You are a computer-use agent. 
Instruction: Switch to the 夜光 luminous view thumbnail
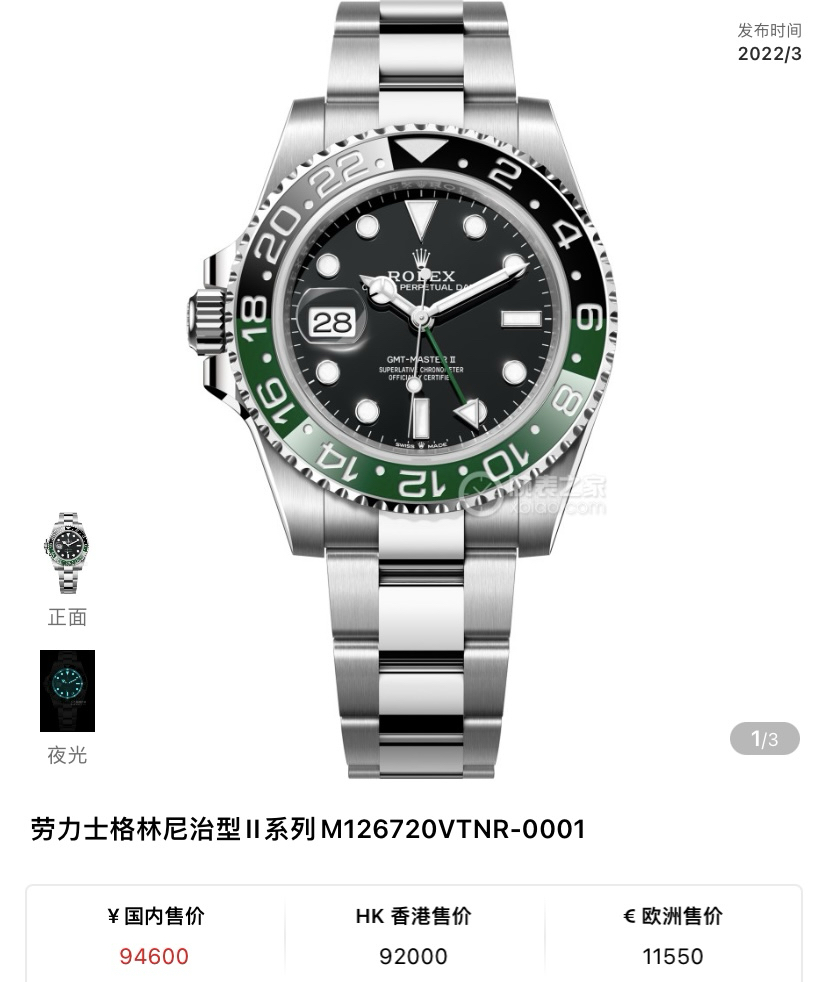[67, 691]
